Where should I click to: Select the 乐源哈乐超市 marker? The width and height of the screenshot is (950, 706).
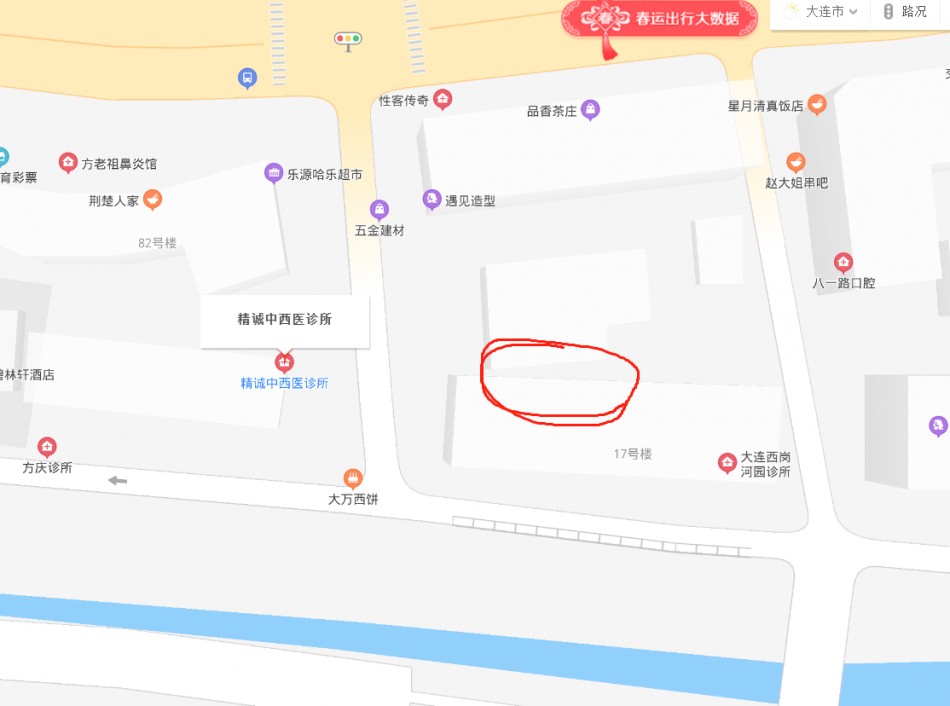pos(273,173)
